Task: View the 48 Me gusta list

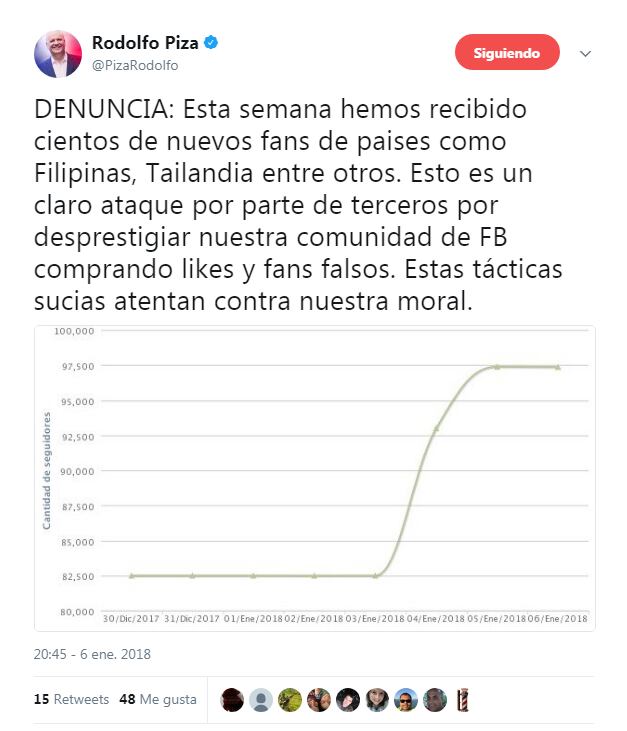Action: pyautogui.click(x=157, y=699)
